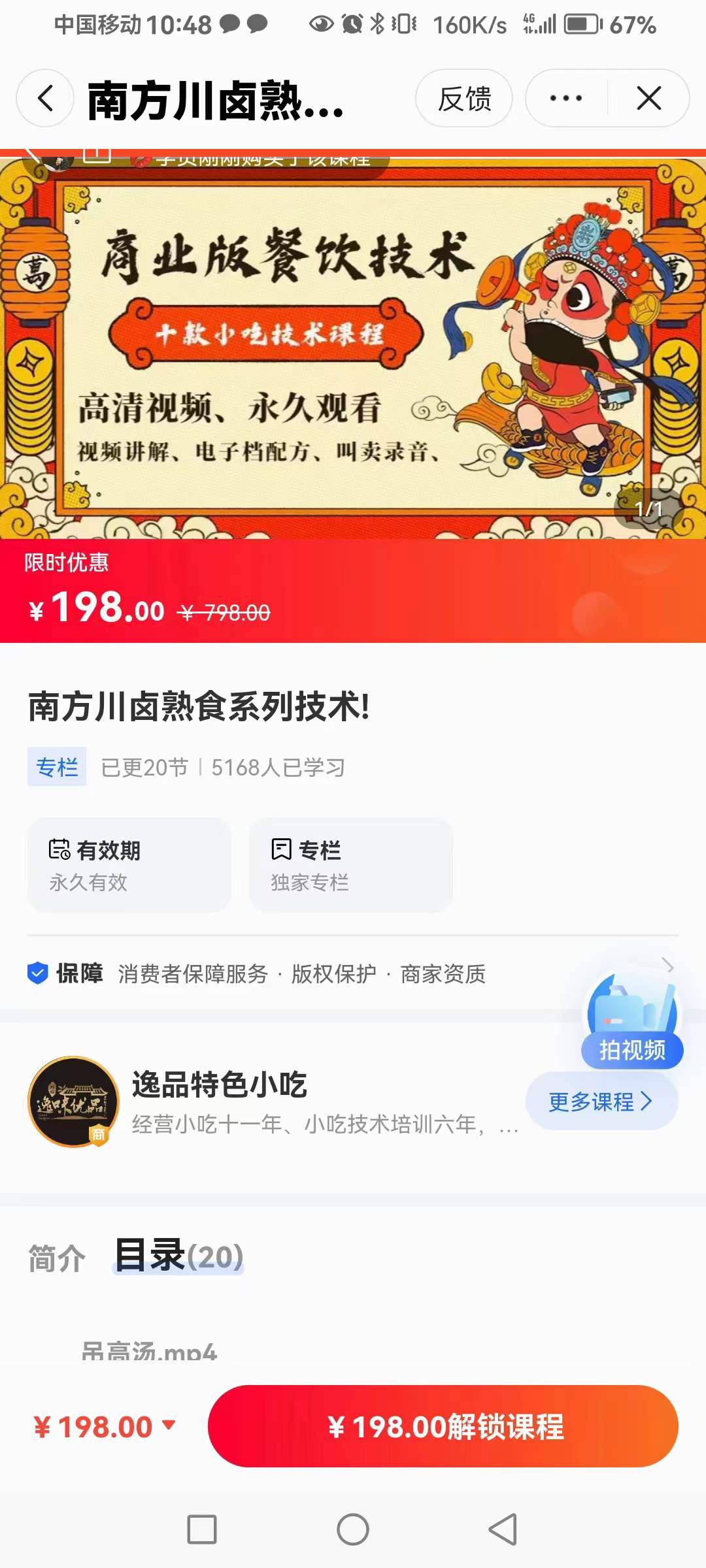Screen dimensions: 706x1568
Task: Open recent apps from navigation bar
Action: [202, 1529]
